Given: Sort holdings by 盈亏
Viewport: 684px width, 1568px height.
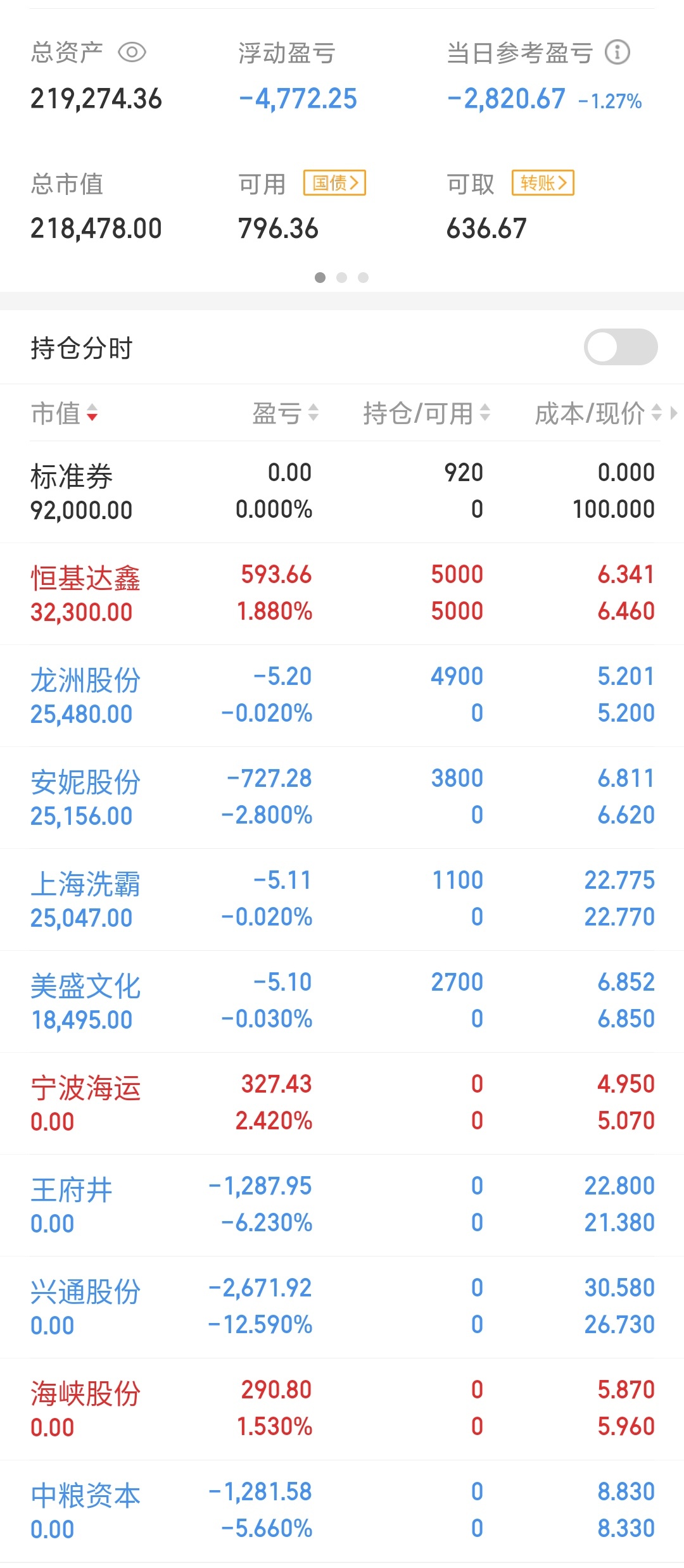Looking at the screenshot, I should coord(285,413).
